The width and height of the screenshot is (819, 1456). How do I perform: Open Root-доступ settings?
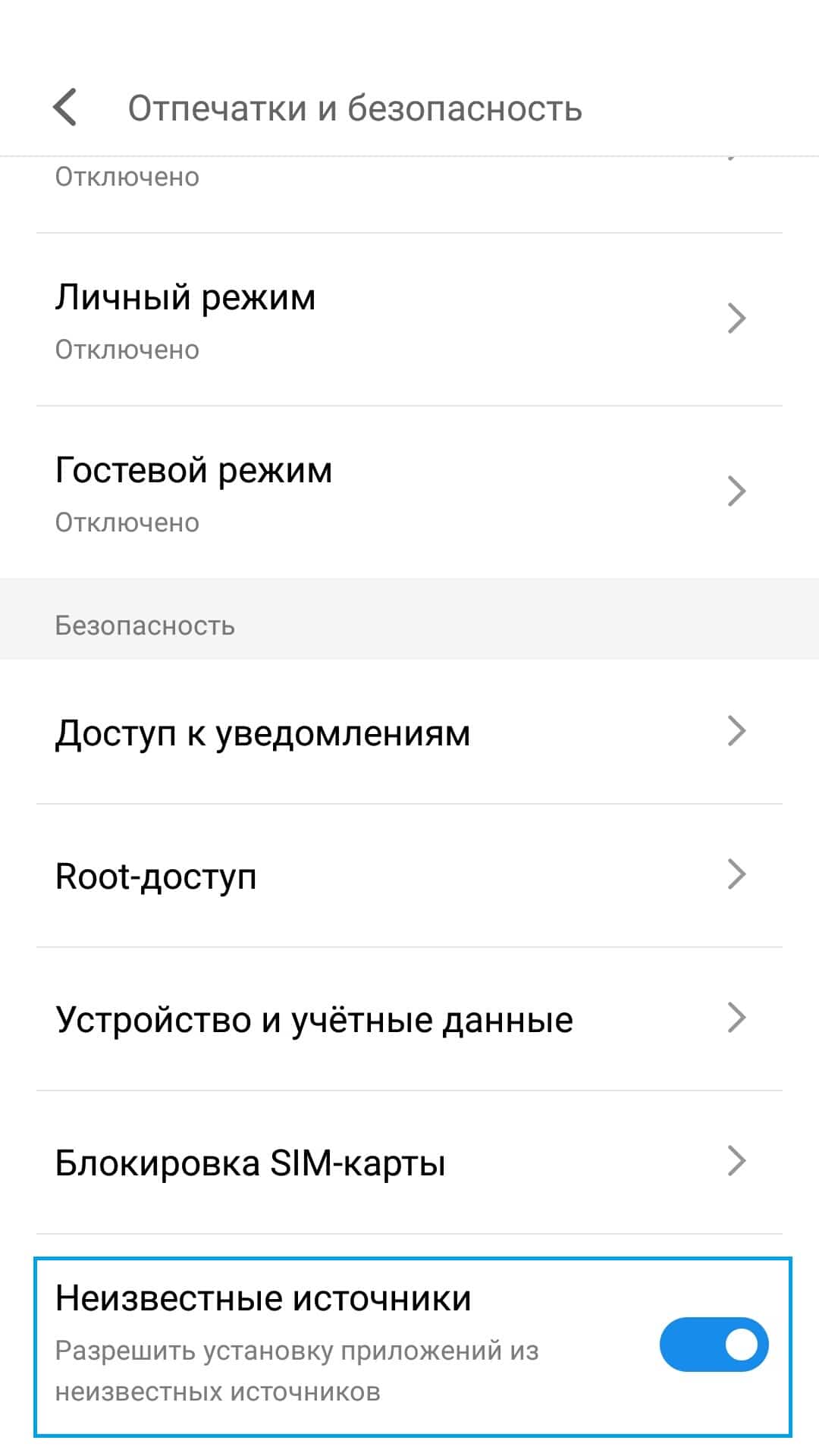[409, 876]
